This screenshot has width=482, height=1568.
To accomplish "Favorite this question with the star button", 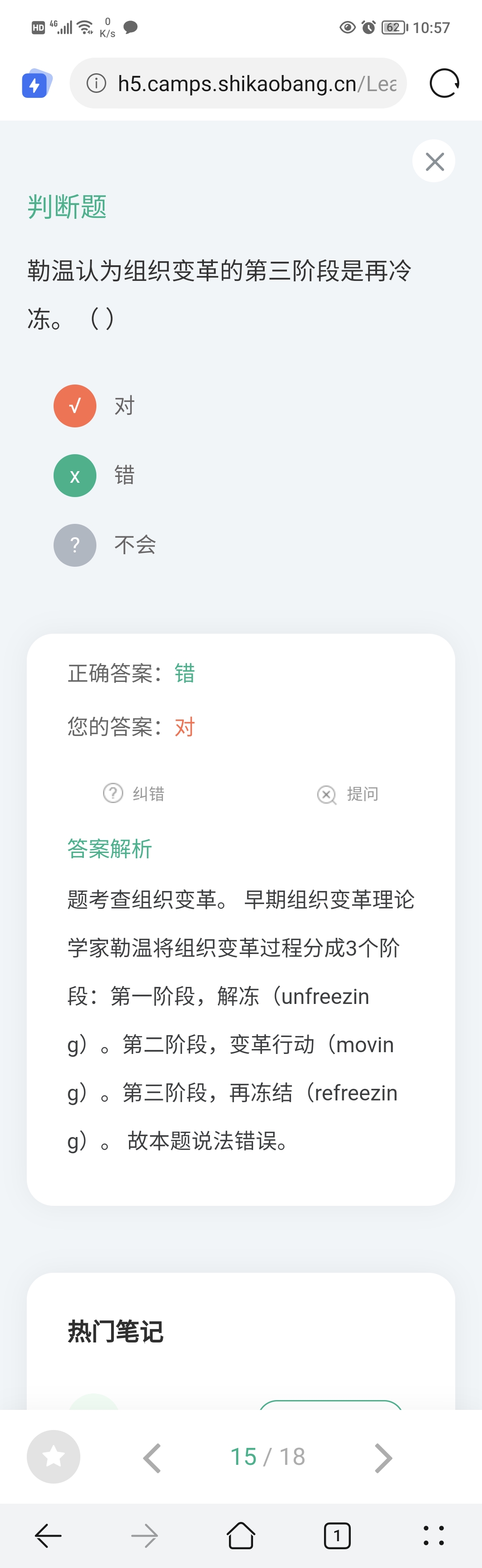I will tap(54, 1457).
